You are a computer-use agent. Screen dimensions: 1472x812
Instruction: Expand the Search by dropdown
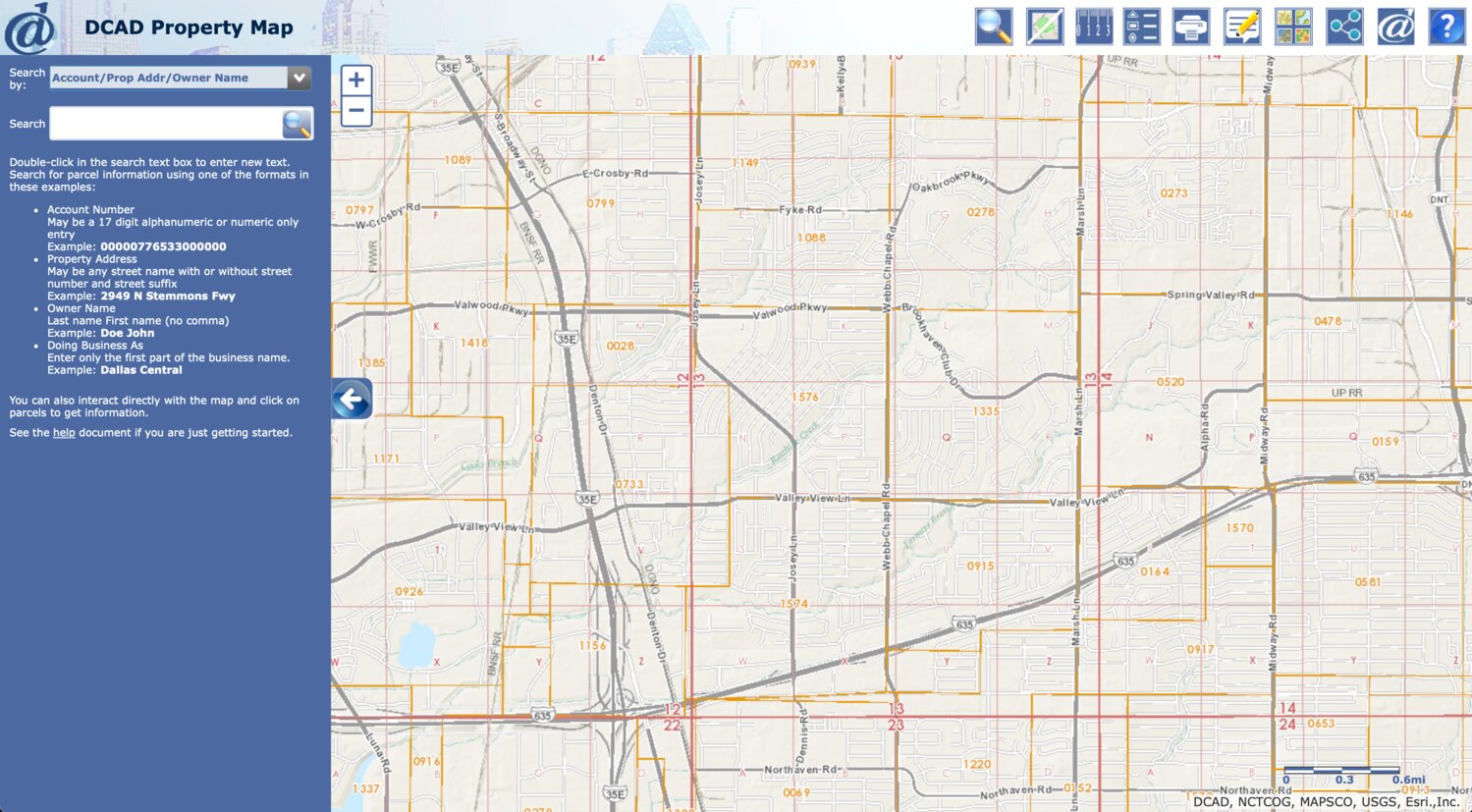click(299, 78)
